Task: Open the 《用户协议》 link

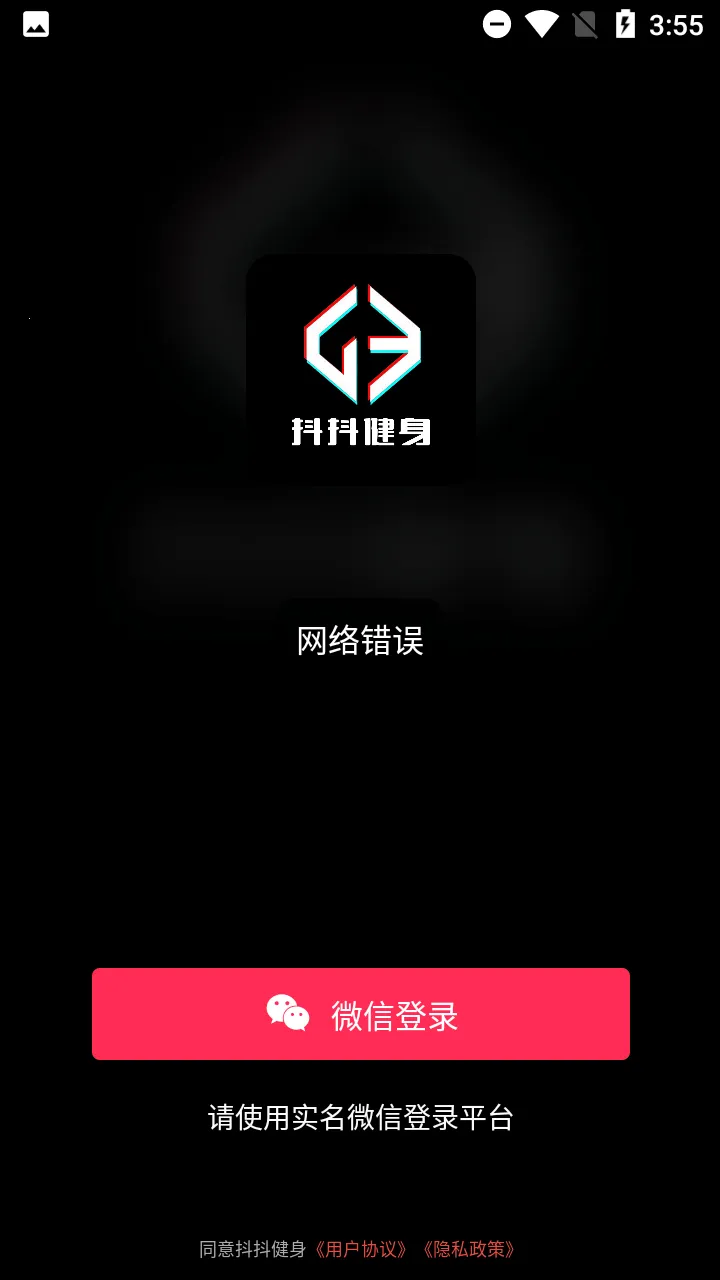Action: [x=360, y=1249]
